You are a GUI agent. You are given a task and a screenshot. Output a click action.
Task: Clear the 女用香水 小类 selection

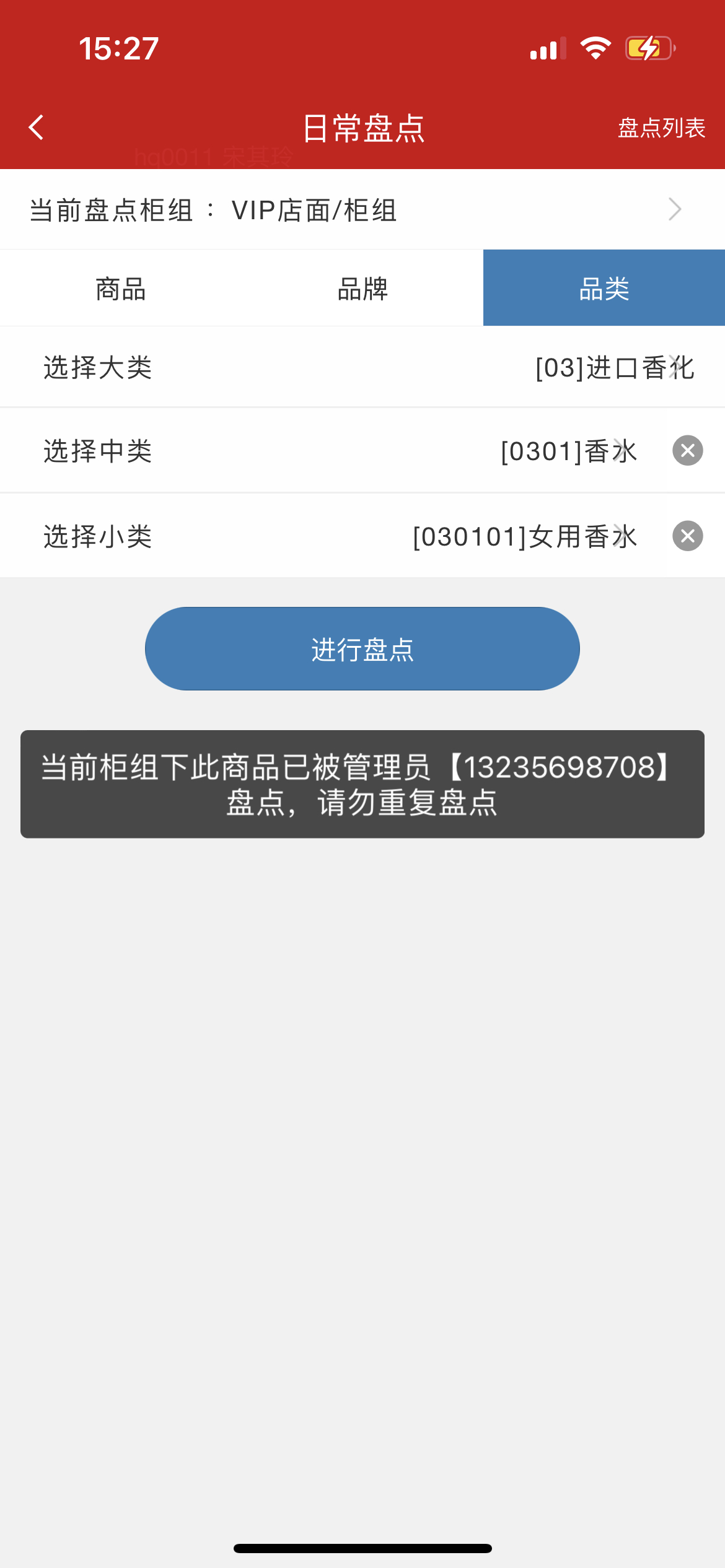coord(687,536)
